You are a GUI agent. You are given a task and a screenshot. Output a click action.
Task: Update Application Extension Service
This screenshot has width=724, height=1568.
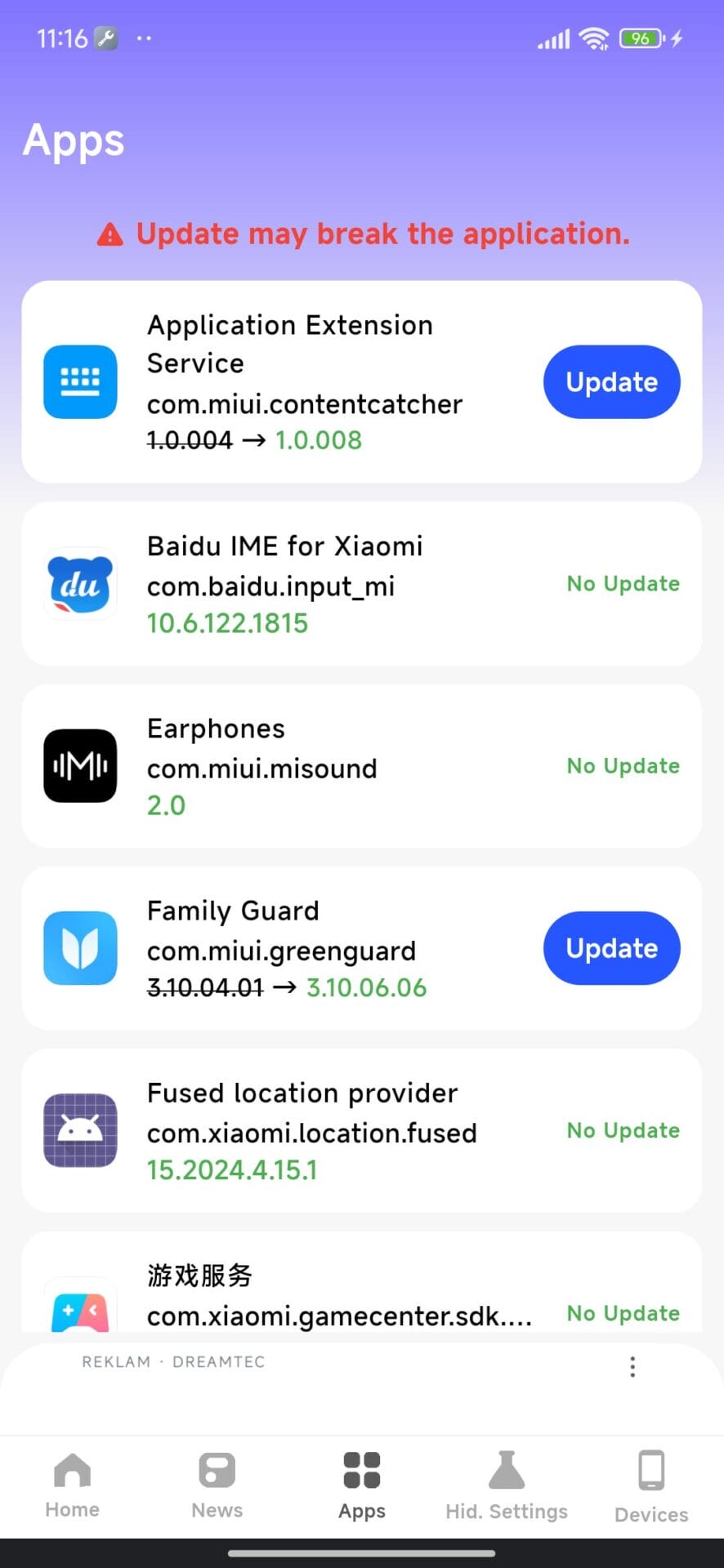(x=611, y=382)
